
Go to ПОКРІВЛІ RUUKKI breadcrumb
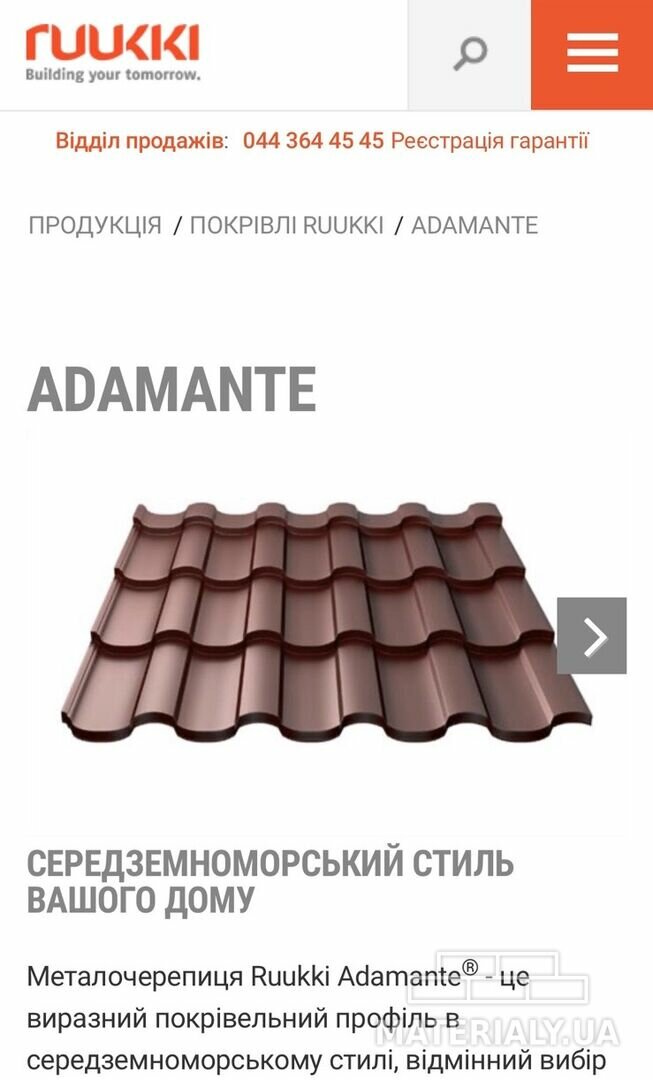coord(287,225)
